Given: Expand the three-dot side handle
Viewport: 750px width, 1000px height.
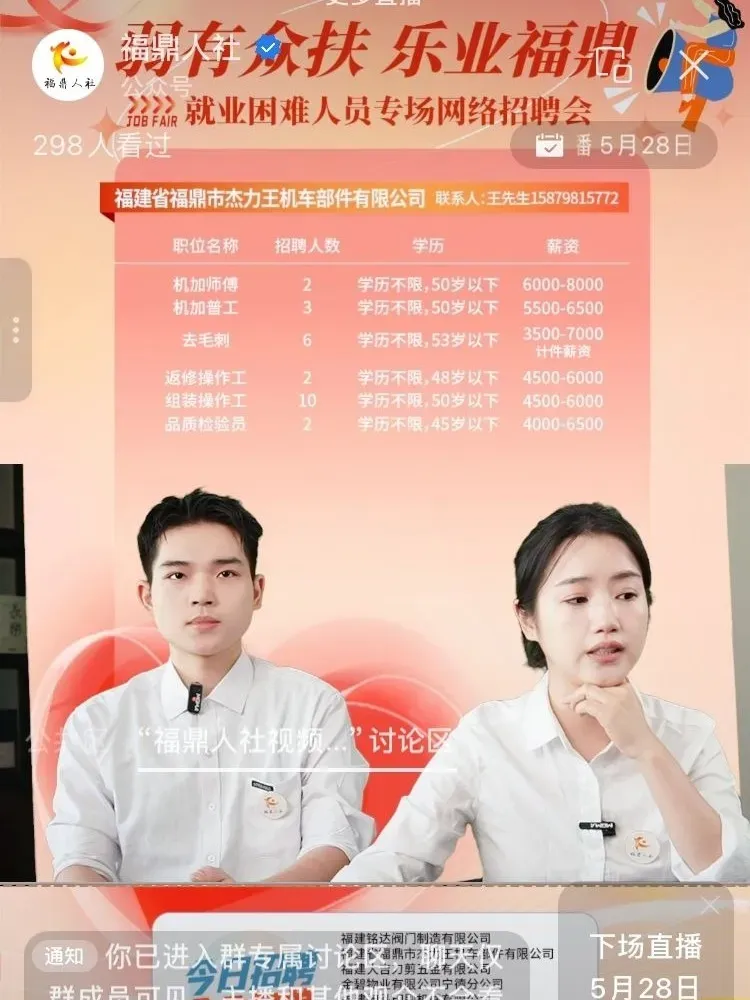Looking at the screenshot, I should click(x=15, y=330).
